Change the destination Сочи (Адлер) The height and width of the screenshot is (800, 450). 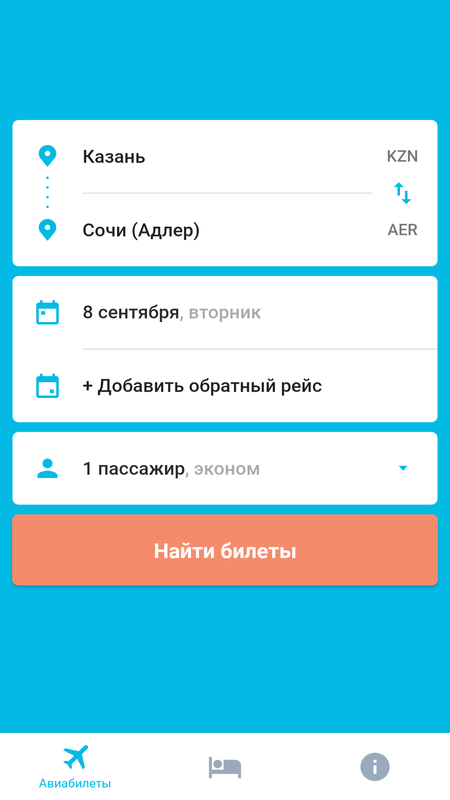click(x=224, y=230)
